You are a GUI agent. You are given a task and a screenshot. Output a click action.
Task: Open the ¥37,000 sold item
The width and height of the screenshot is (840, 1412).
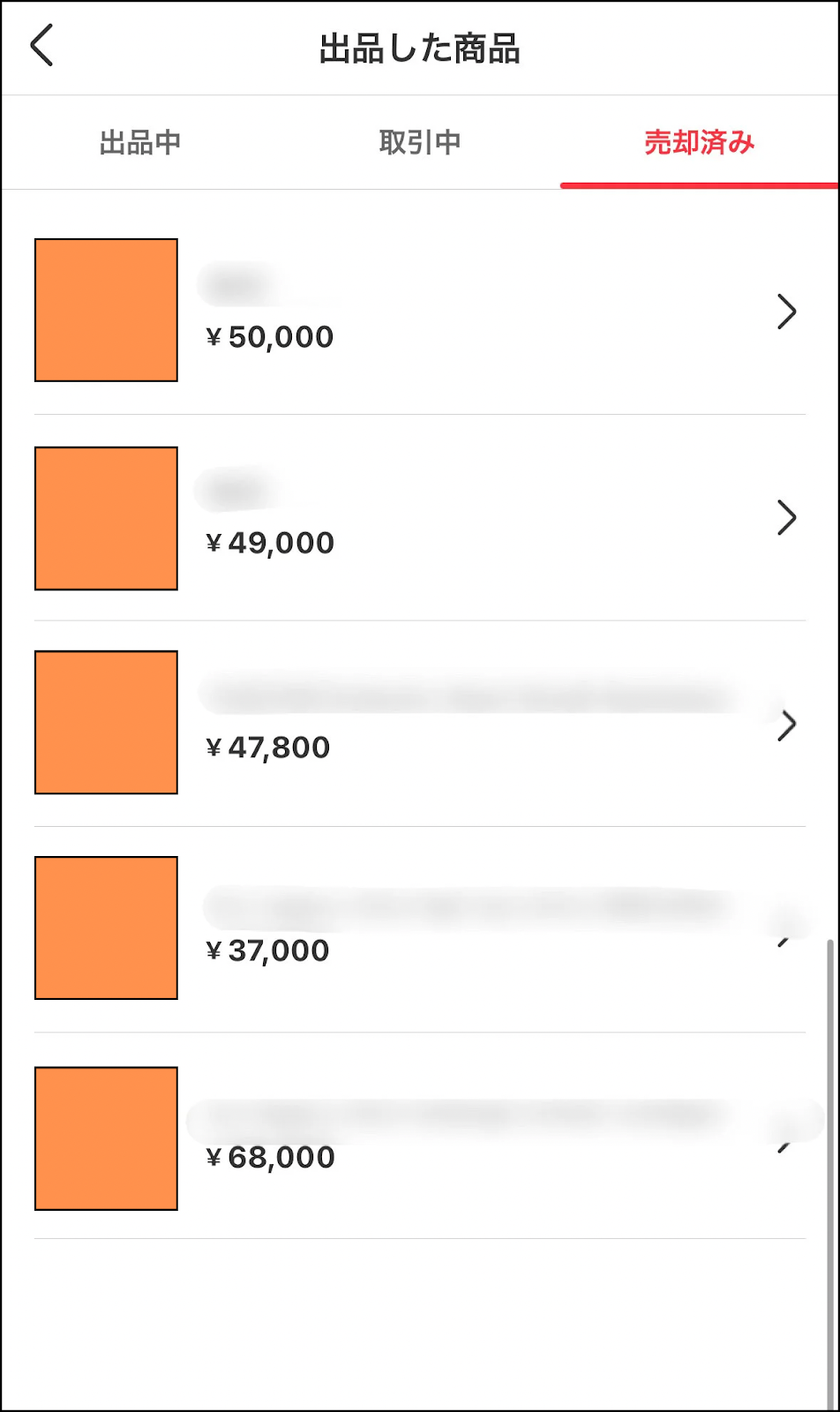tap(420, 929)
